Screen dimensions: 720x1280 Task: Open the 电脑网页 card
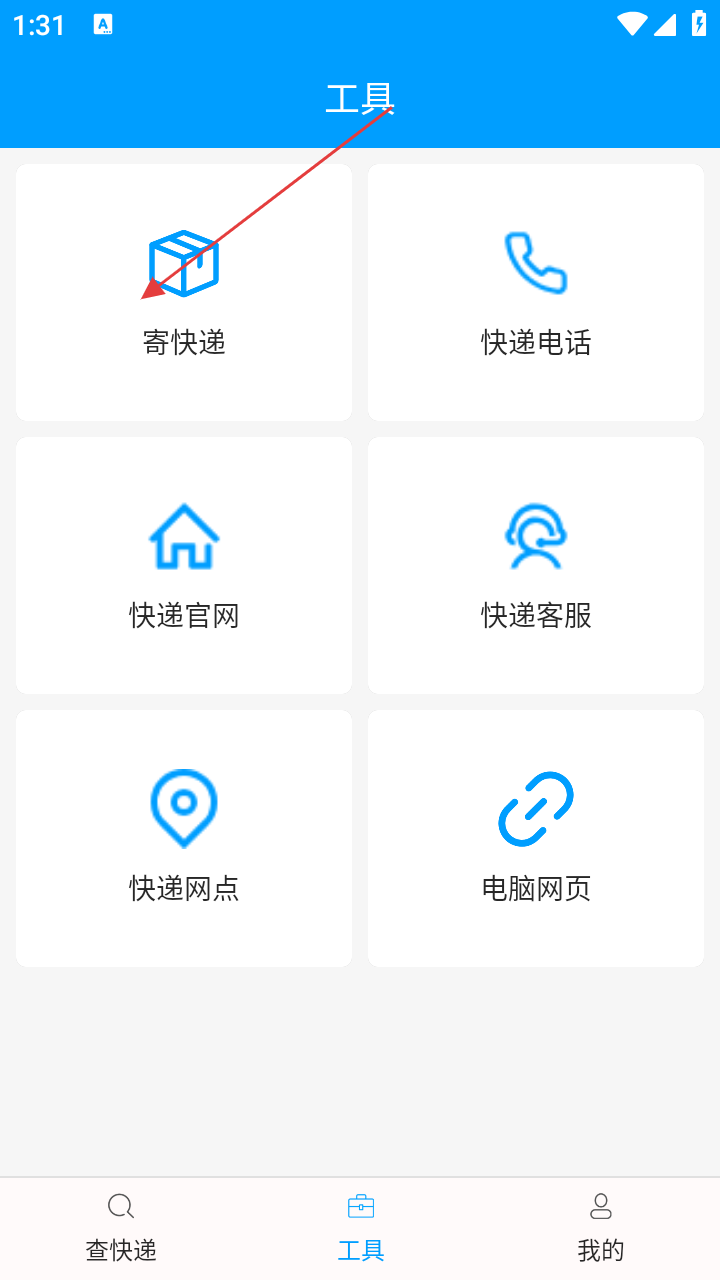pos(536,839)
